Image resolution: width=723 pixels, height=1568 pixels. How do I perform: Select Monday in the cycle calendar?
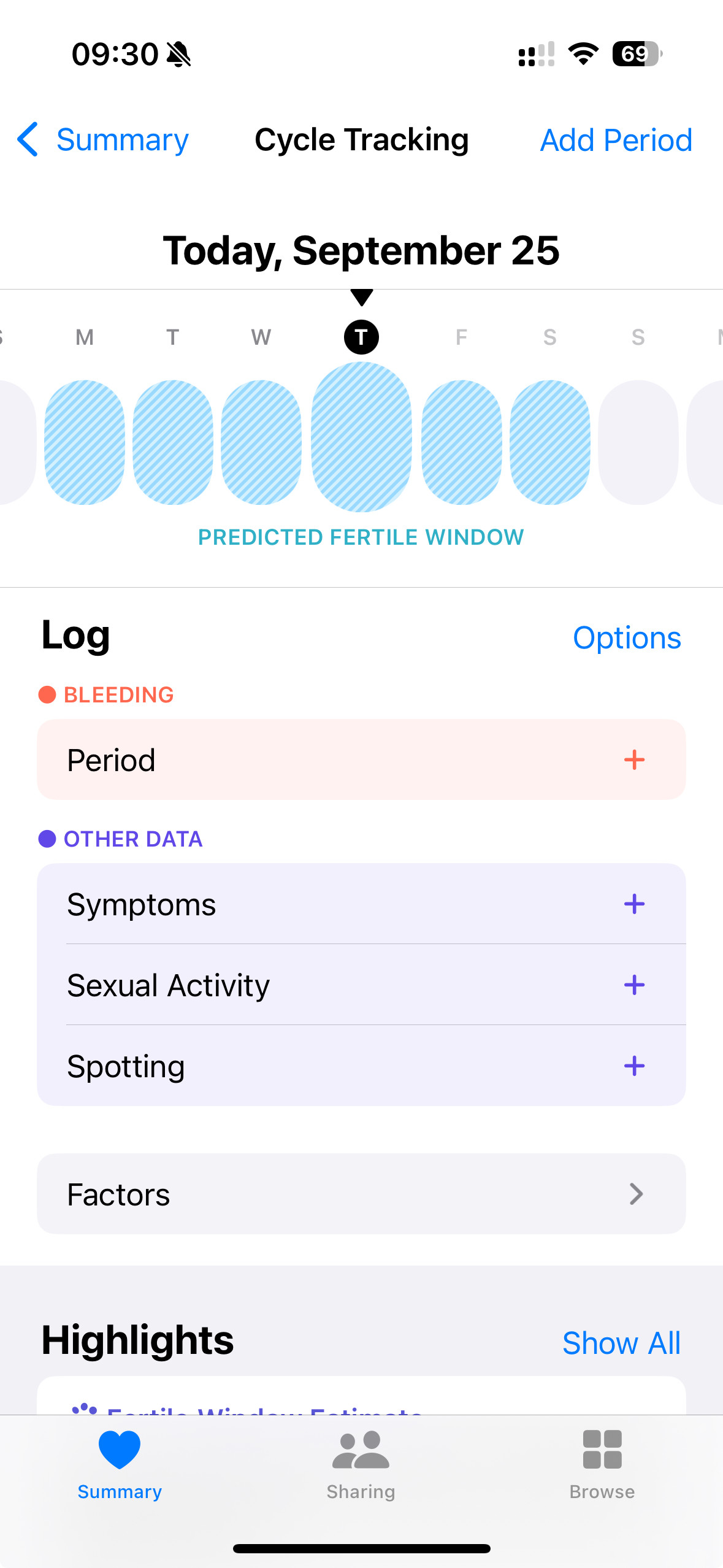[85, 442]
